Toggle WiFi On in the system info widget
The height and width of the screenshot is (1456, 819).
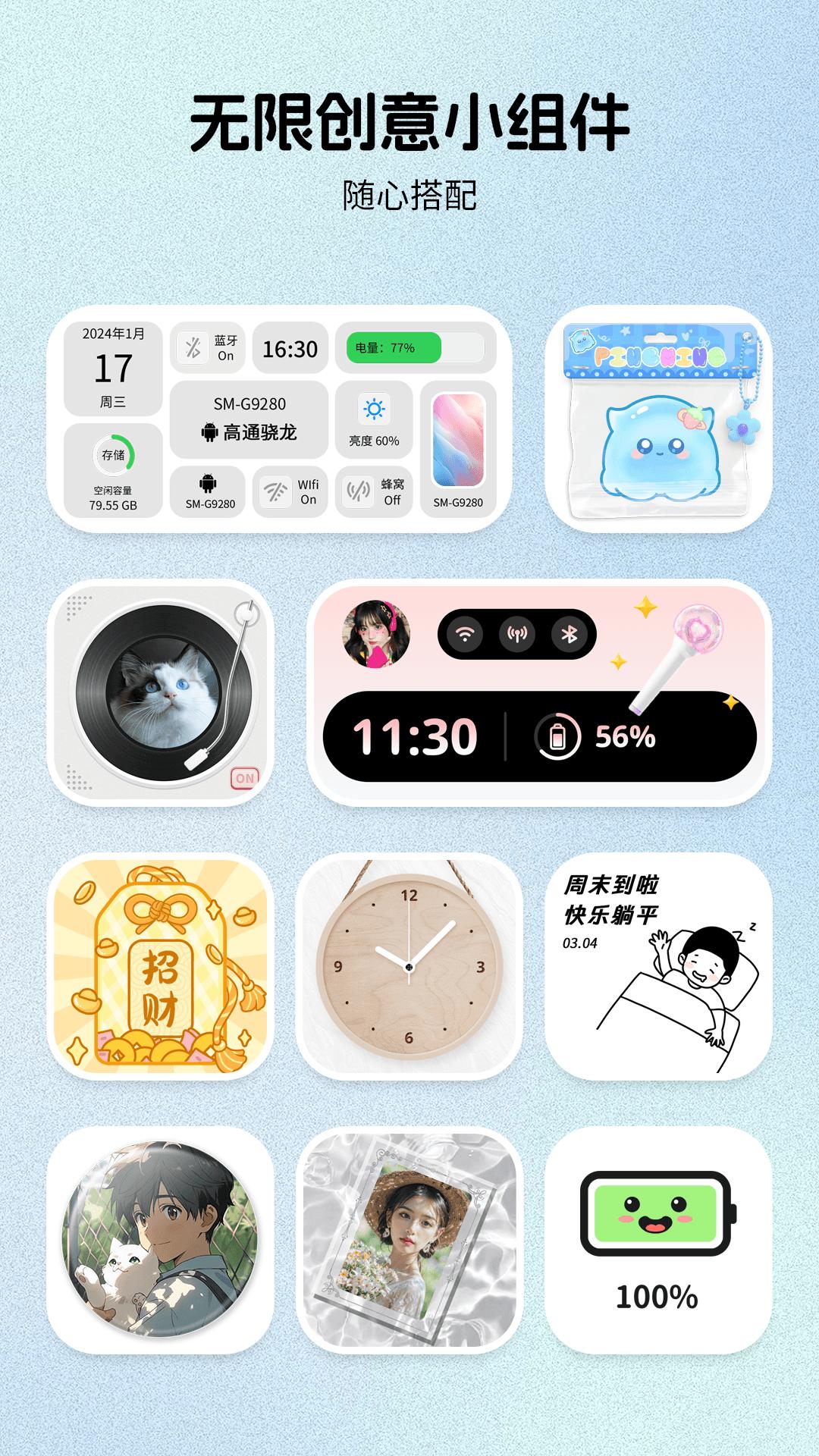pos(292,493)
